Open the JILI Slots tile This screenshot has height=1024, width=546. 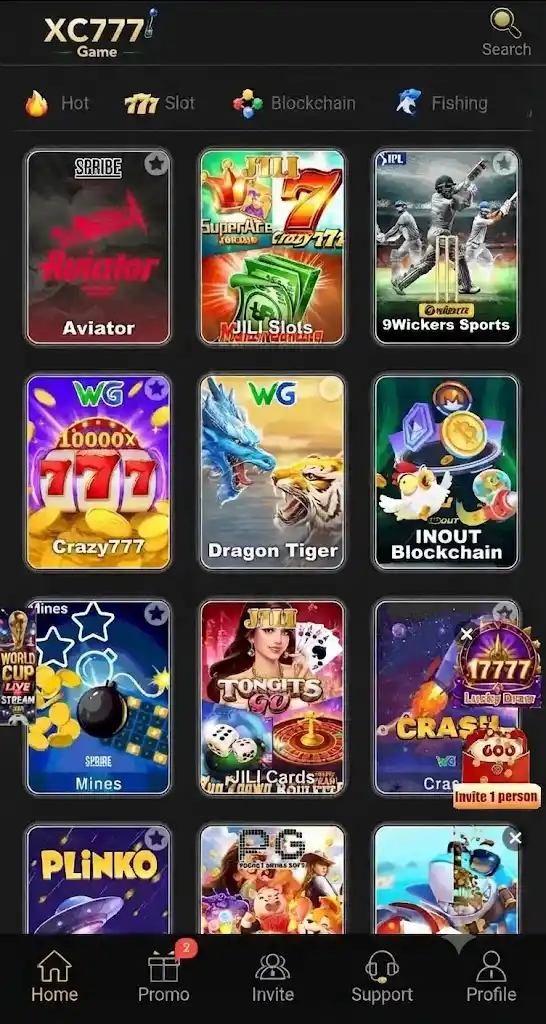coord(272,247)
